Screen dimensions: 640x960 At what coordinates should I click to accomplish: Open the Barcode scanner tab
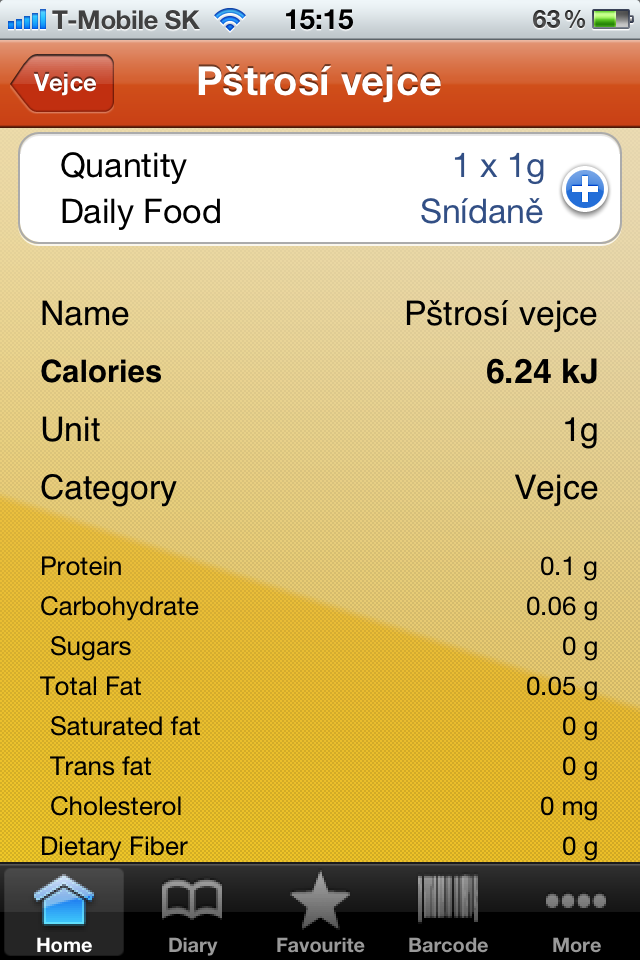coord(448,912)
